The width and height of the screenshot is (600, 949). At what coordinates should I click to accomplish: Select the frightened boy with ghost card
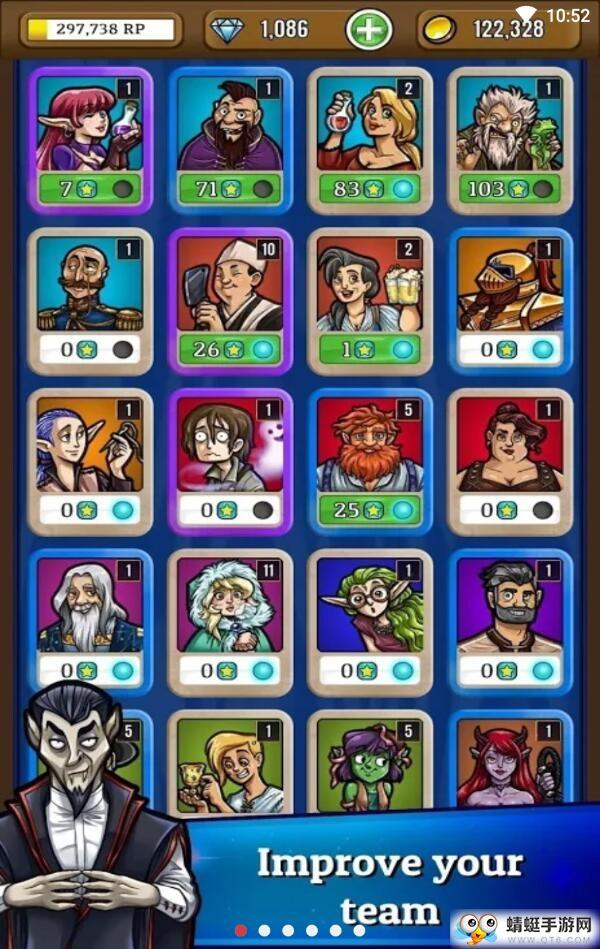click(230, 460)
